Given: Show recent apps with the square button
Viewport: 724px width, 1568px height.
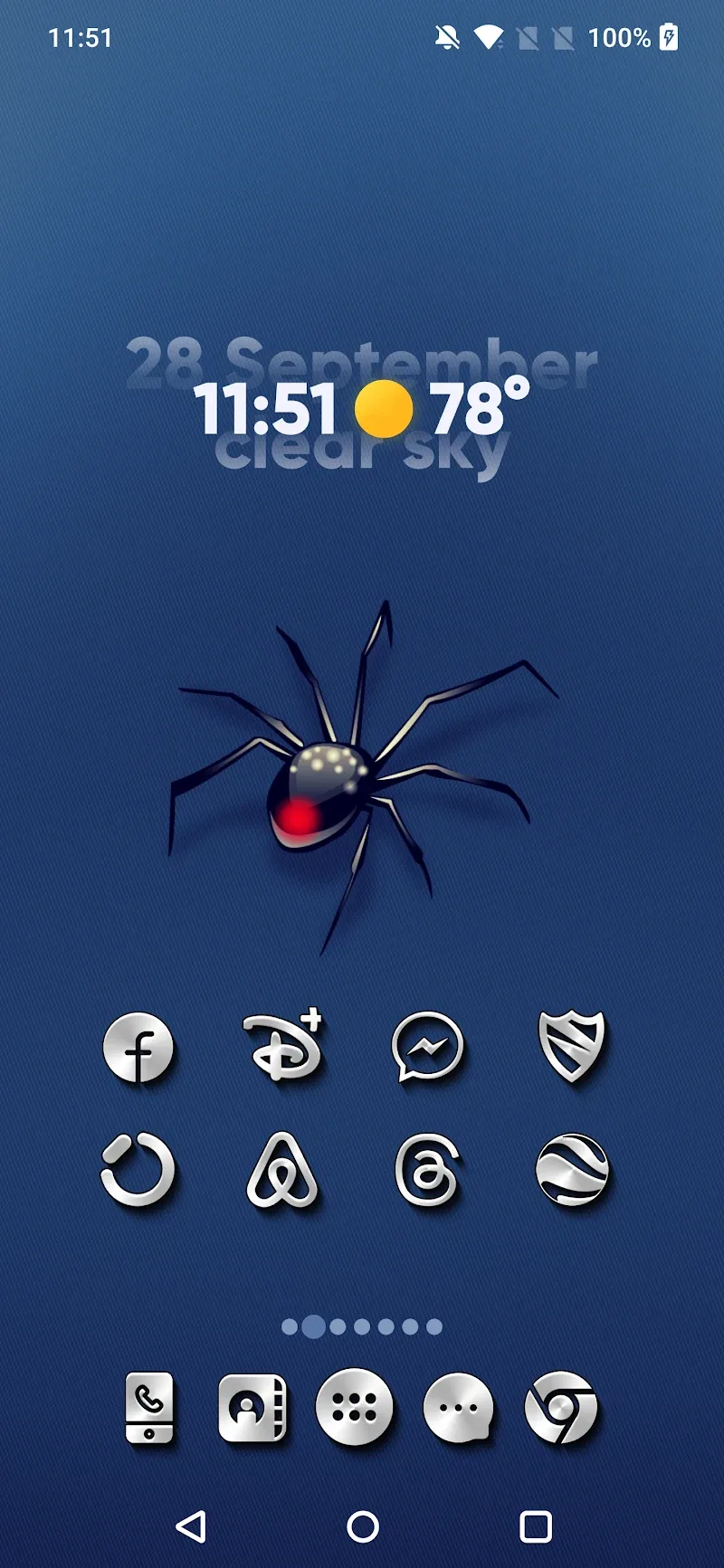Looking at the screenshot, I should click(x=535, y=1527).
